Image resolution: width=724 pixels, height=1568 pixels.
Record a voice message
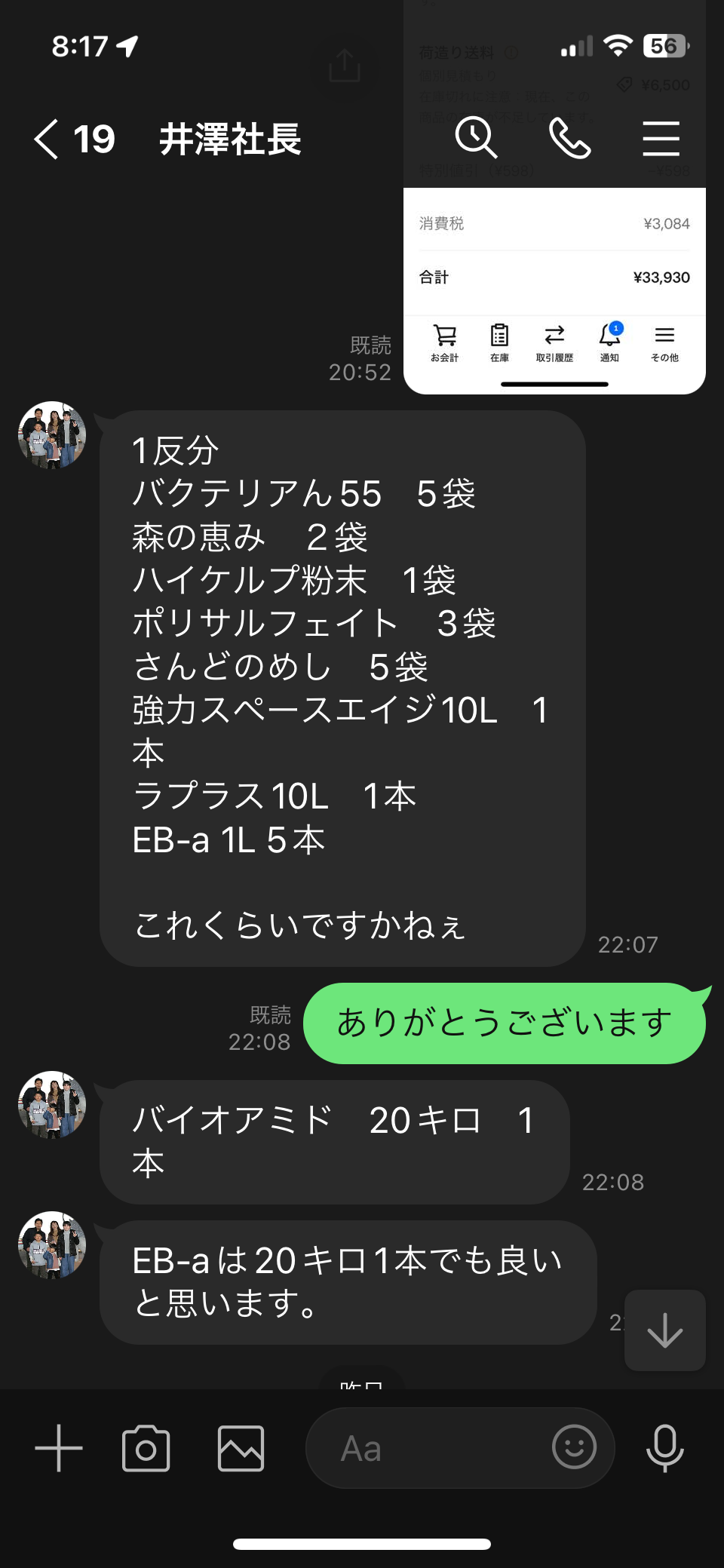click(664, 1448)
